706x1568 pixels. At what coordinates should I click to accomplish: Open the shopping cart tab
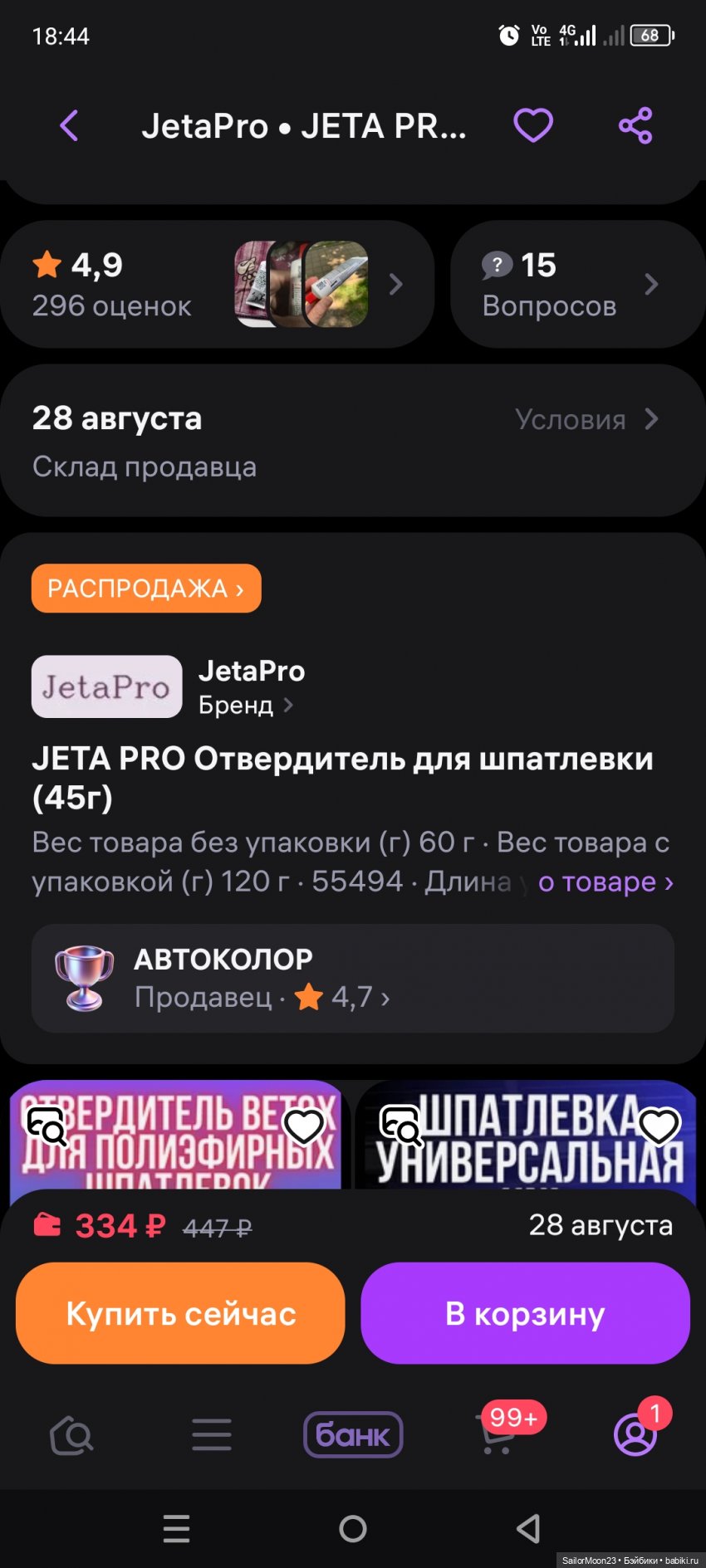click(498, 1434)
